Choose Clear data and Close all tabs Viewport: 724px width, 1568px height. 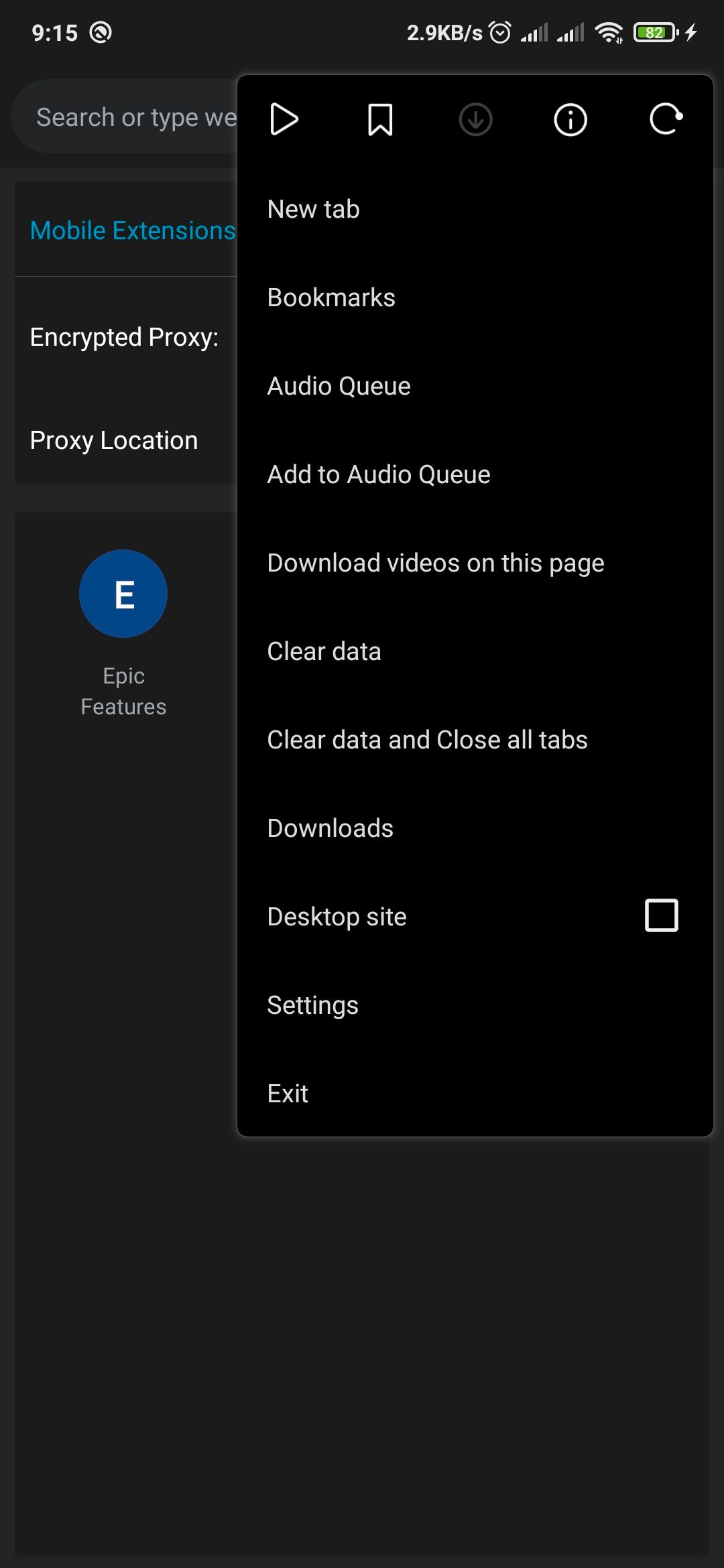(x=427, y=739)
